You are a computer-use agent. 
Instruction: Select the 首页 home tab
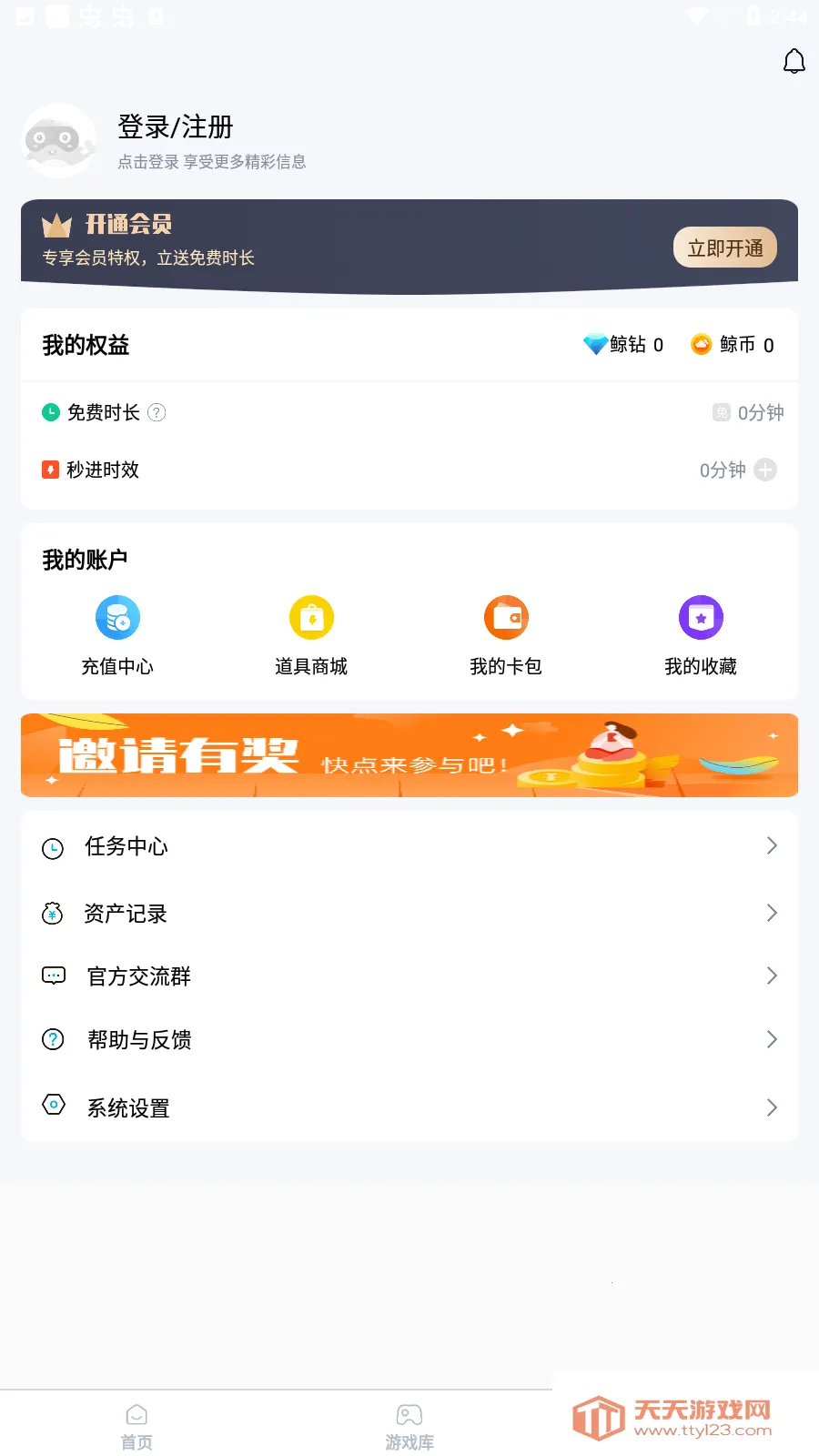point(136,1424)
